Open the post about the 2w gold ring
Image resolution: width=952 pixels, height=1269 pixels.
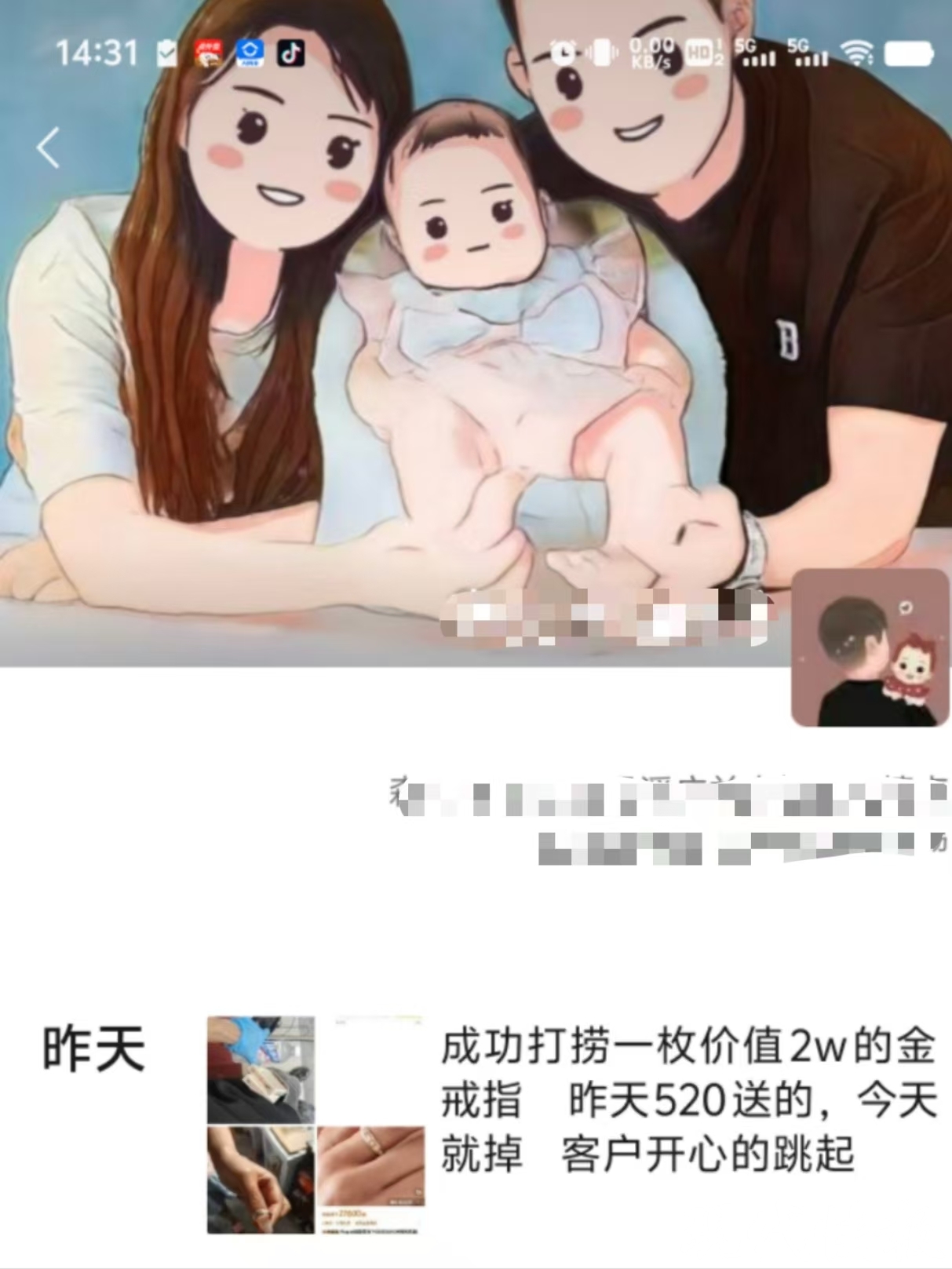coord(688,1100)
